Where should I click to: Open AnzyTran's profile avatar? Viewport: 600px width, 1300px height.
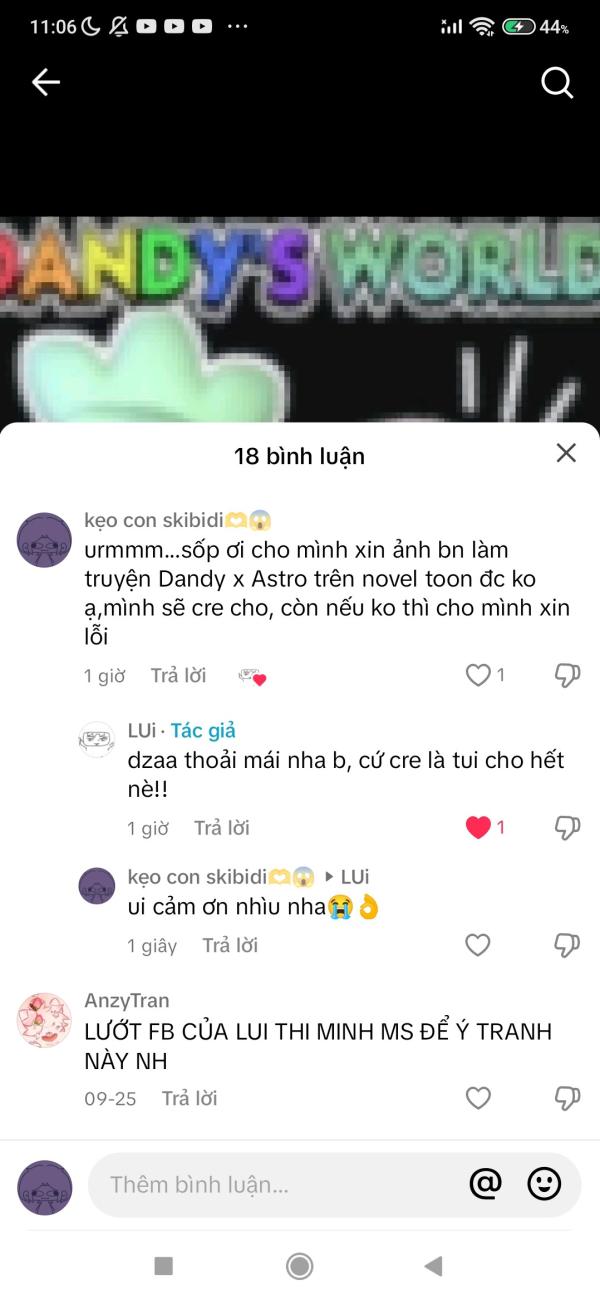44,1019
